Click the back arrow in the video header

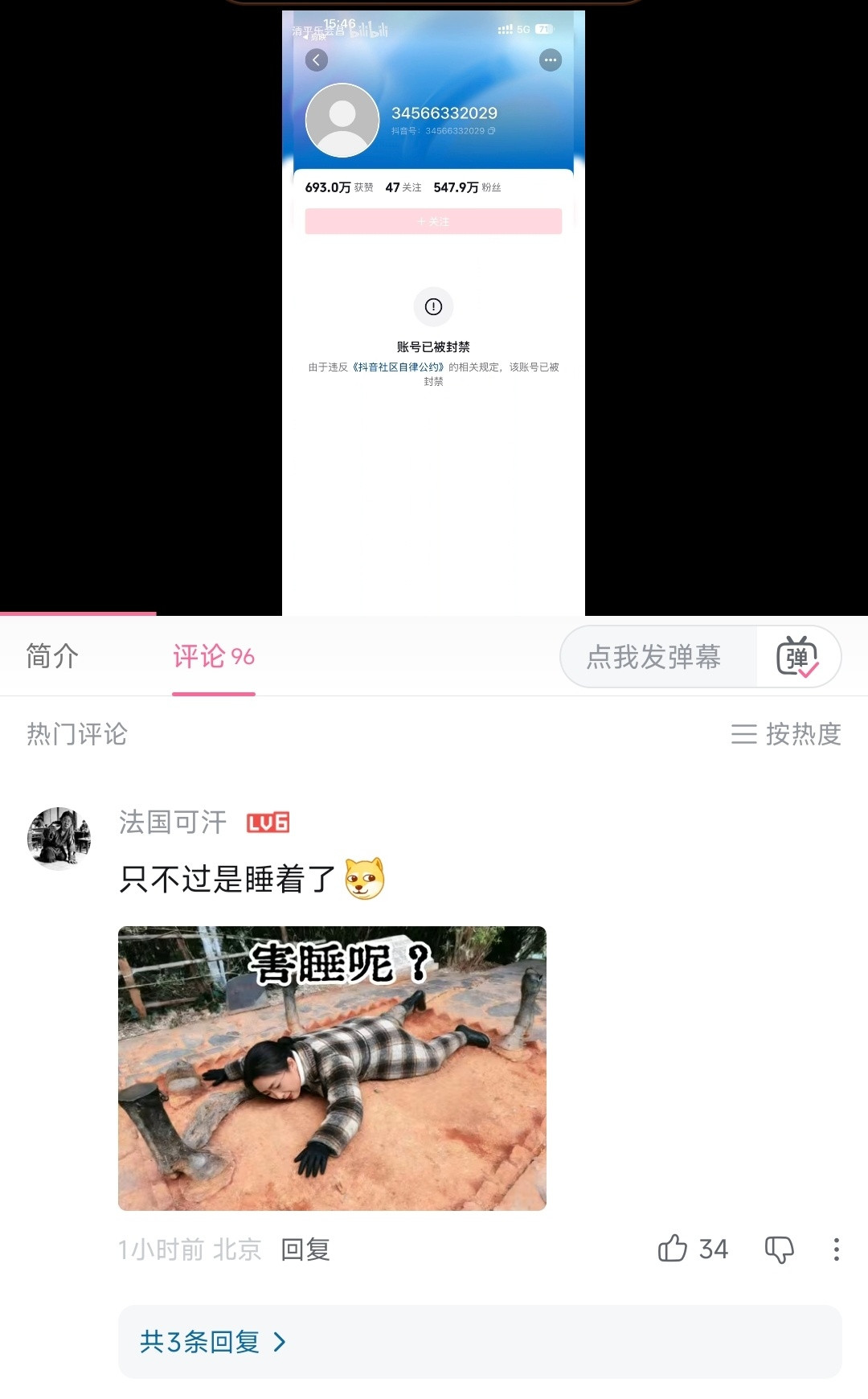point(317,58)
